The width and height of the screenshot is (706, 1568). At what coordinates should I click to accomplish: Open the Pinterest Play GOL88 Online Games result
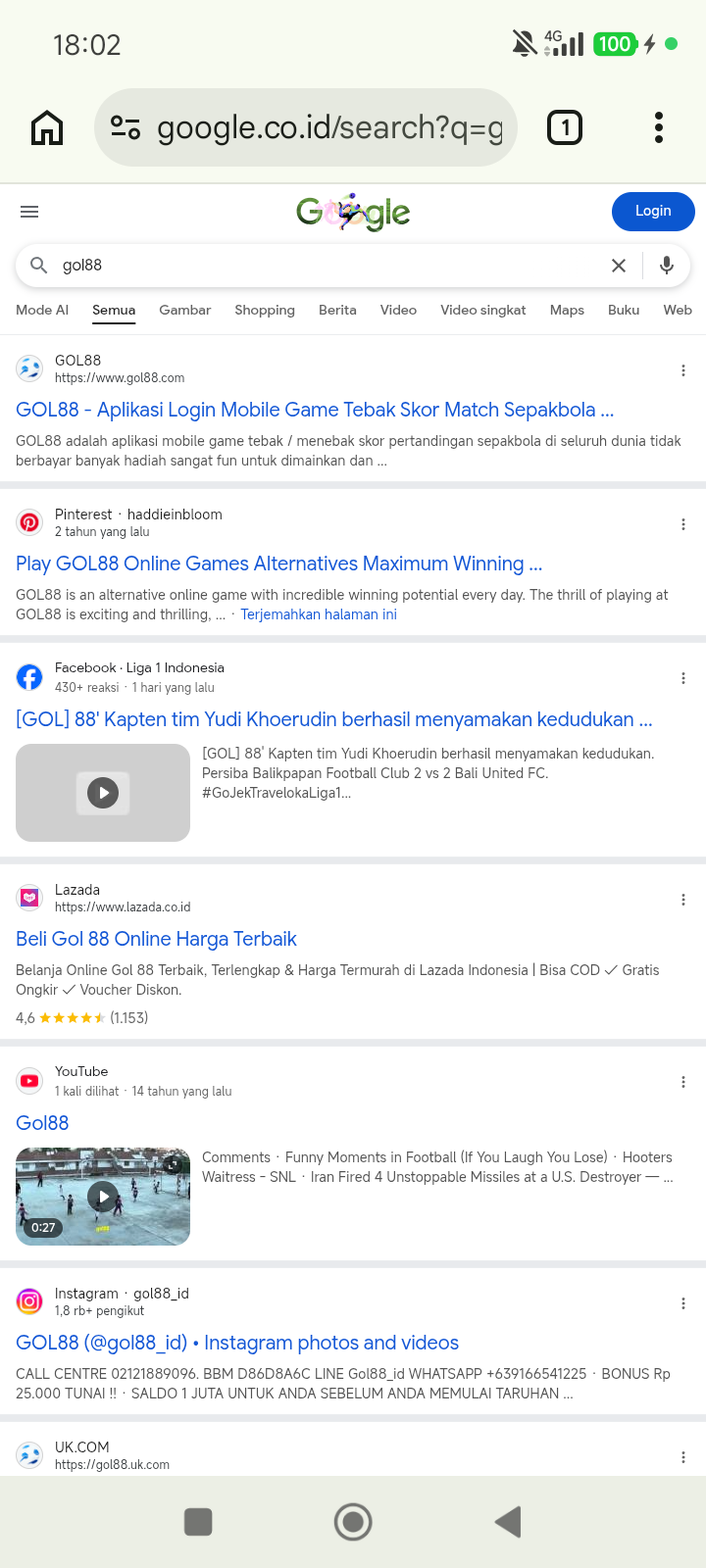coord(278,563)
